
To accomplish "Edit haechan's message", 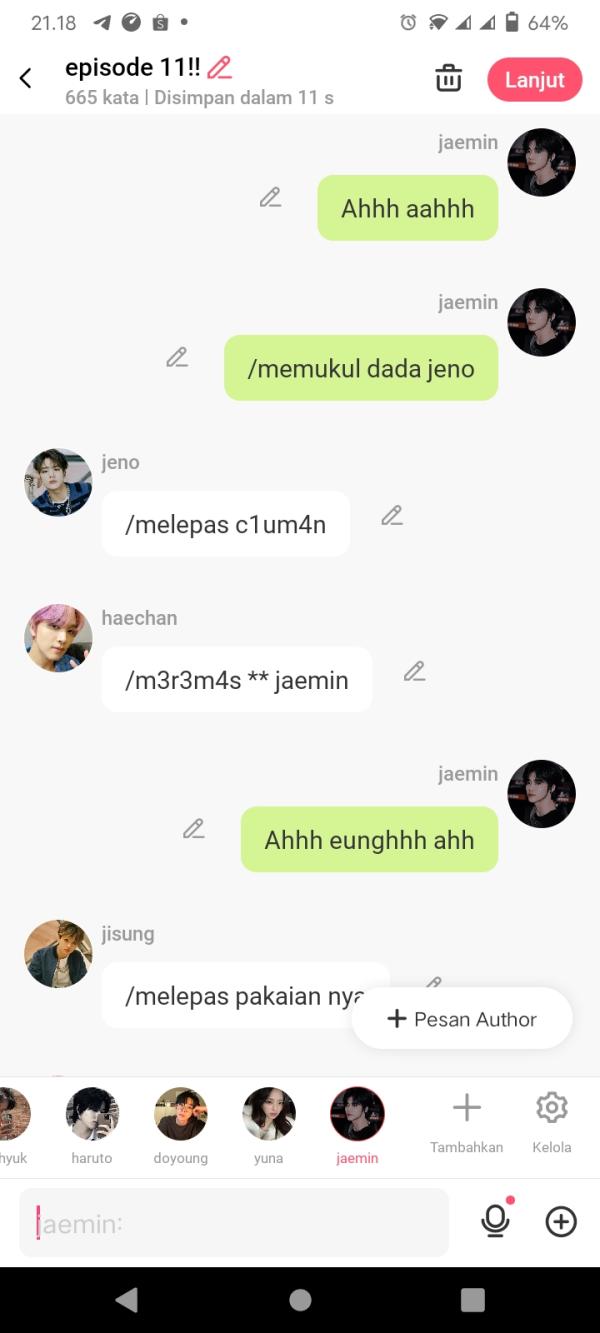I will point(415,672).
